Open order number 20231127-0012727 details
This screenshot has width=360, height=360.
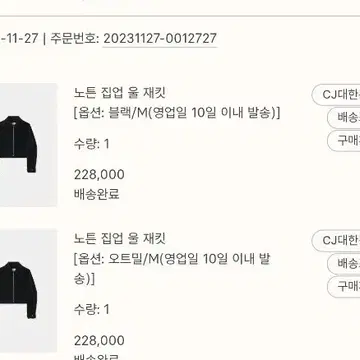(x=160, y=39)
